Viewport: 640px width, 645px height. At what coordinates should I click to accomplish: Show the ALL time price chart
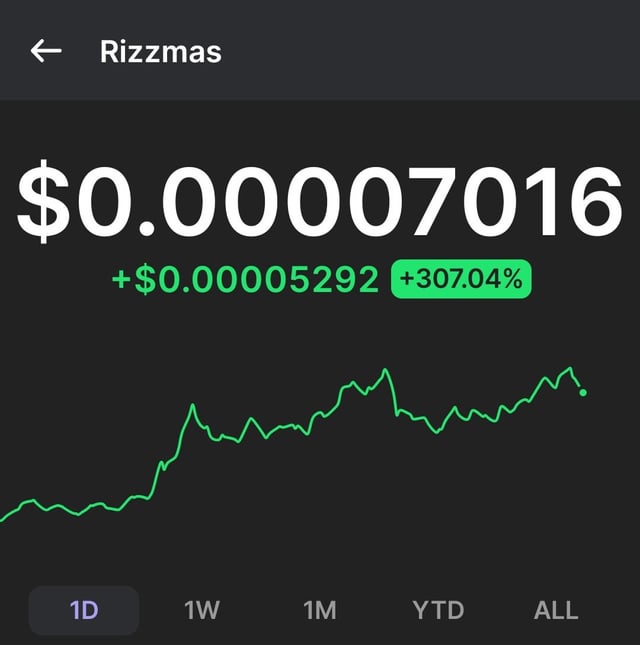556,610
